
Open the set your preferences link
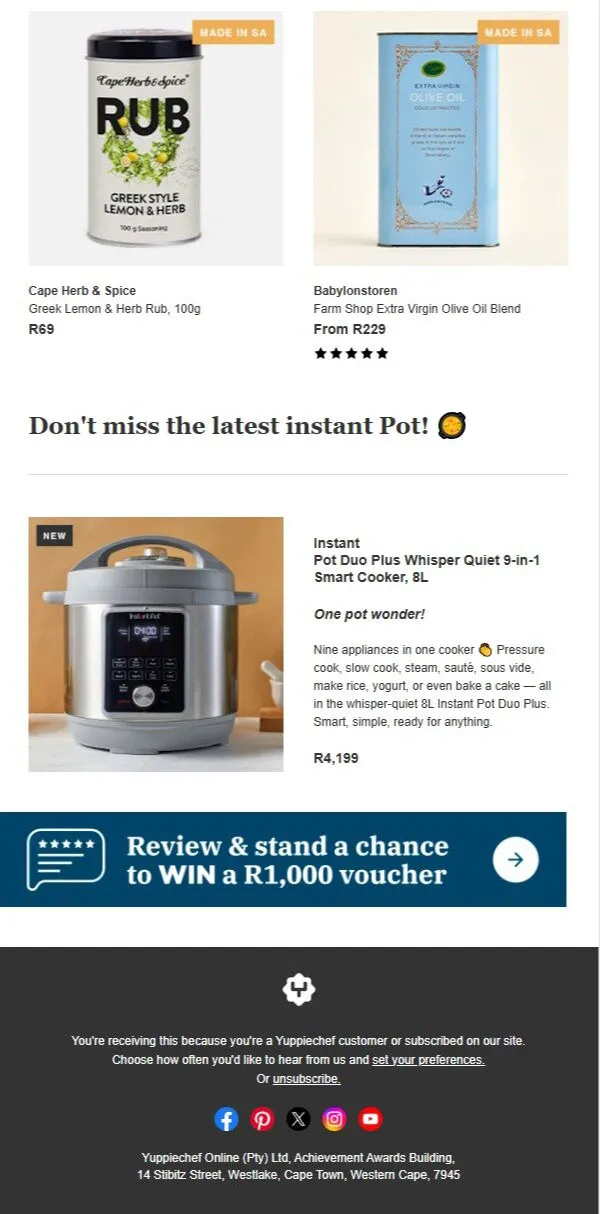428,1060
